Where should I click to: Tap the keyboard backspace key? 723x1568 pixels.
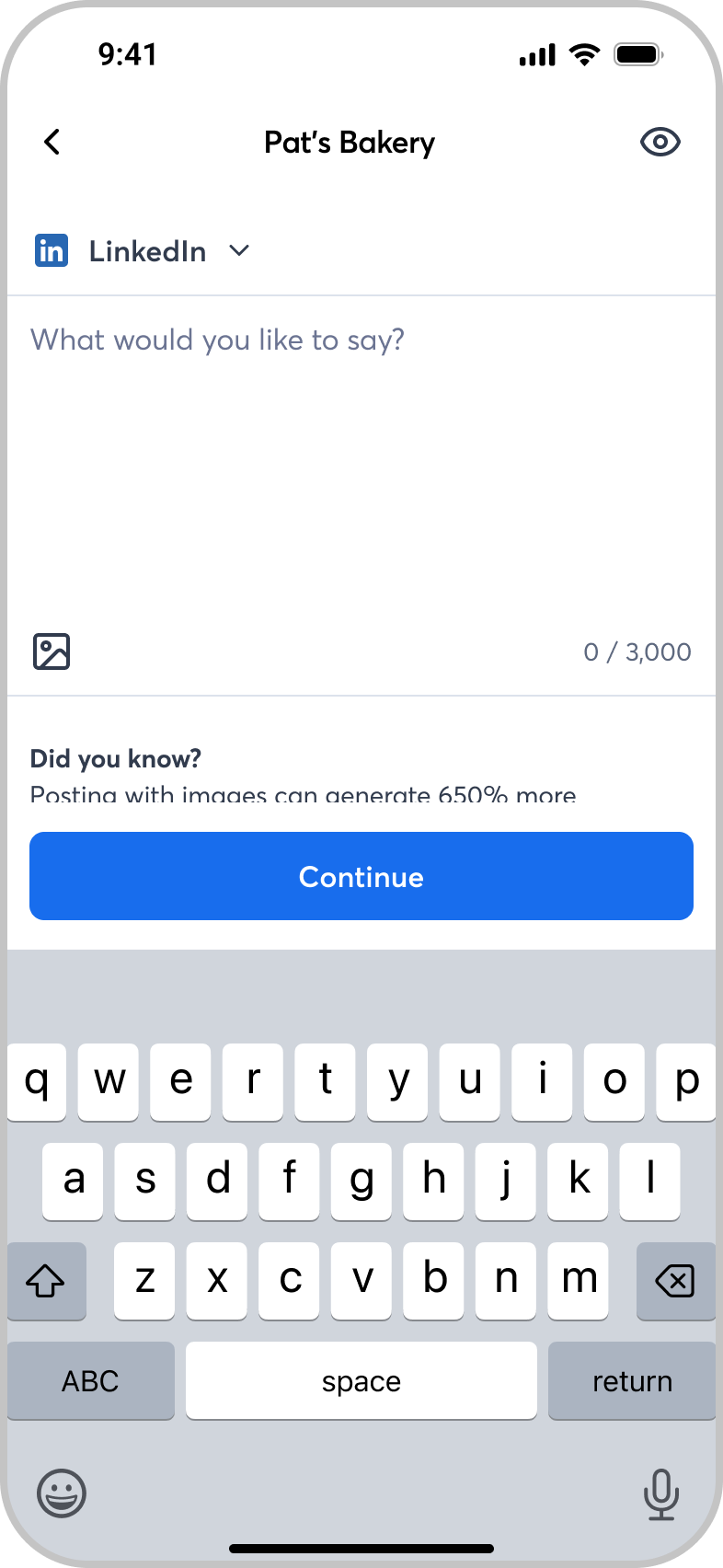tap(675, 1280)
